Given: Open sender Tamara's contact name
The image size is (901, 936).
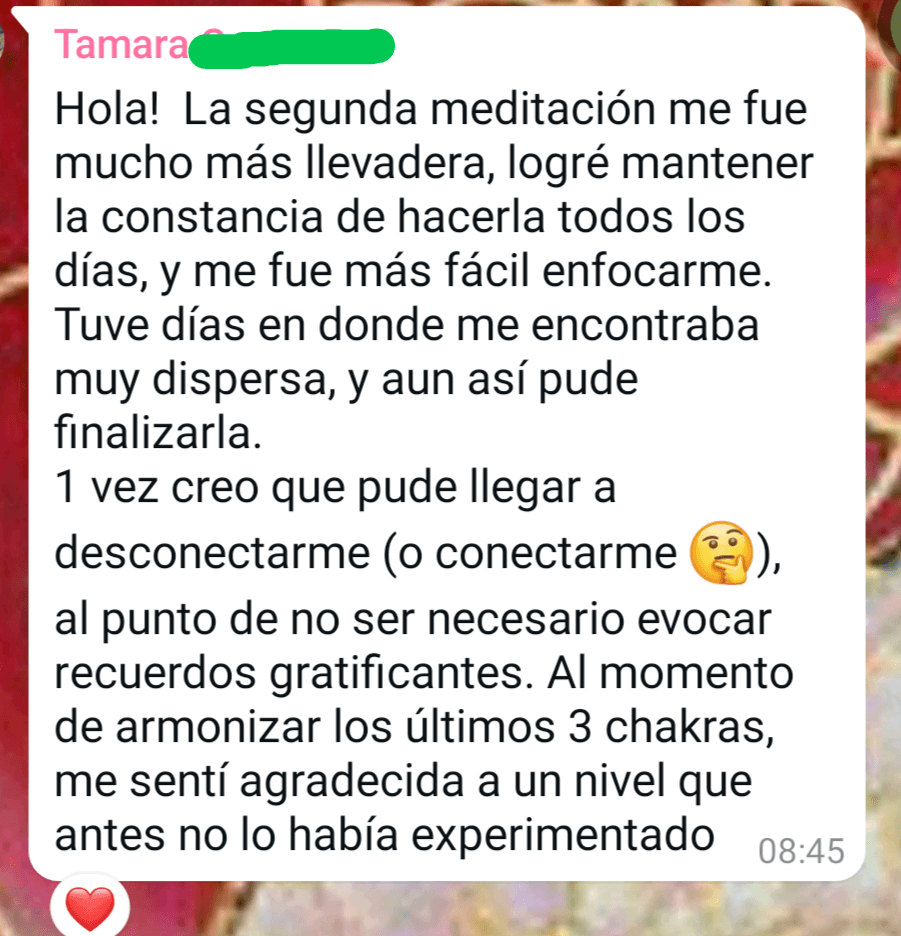Looking at the screenshot, I should (x=120, y=44).
